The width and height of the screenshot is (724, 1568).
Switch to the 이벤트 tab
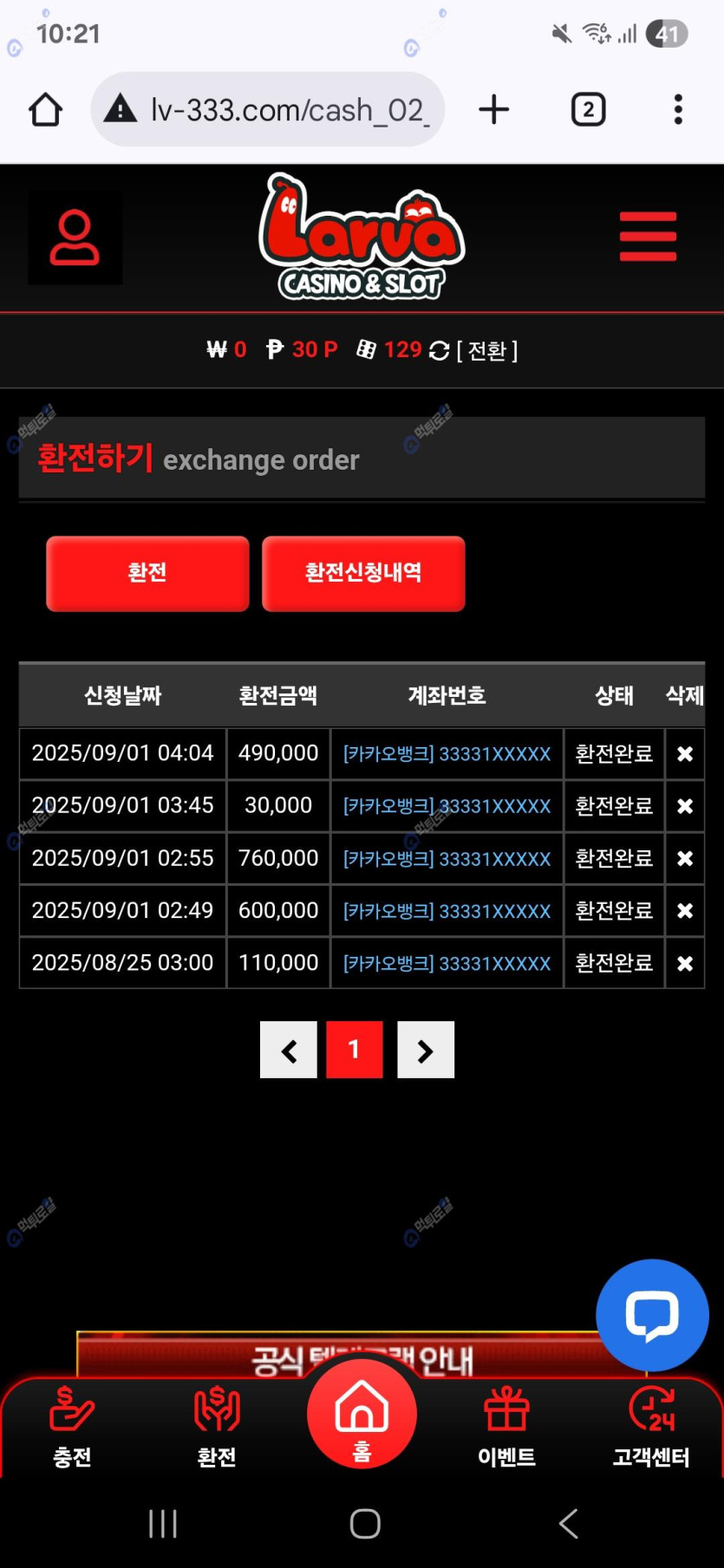point(506,1428)
